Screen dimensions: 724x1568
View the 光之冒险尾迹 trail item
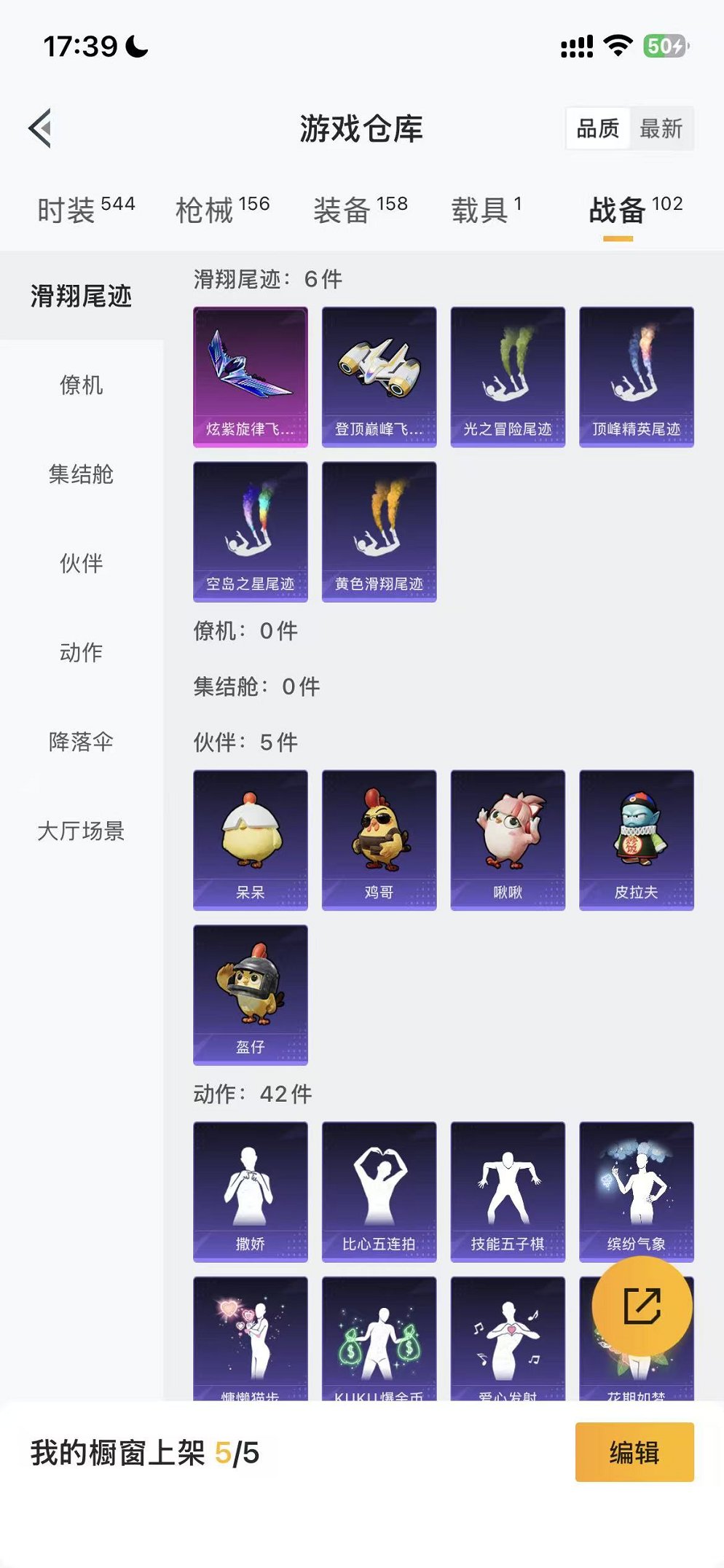[509, 375]
